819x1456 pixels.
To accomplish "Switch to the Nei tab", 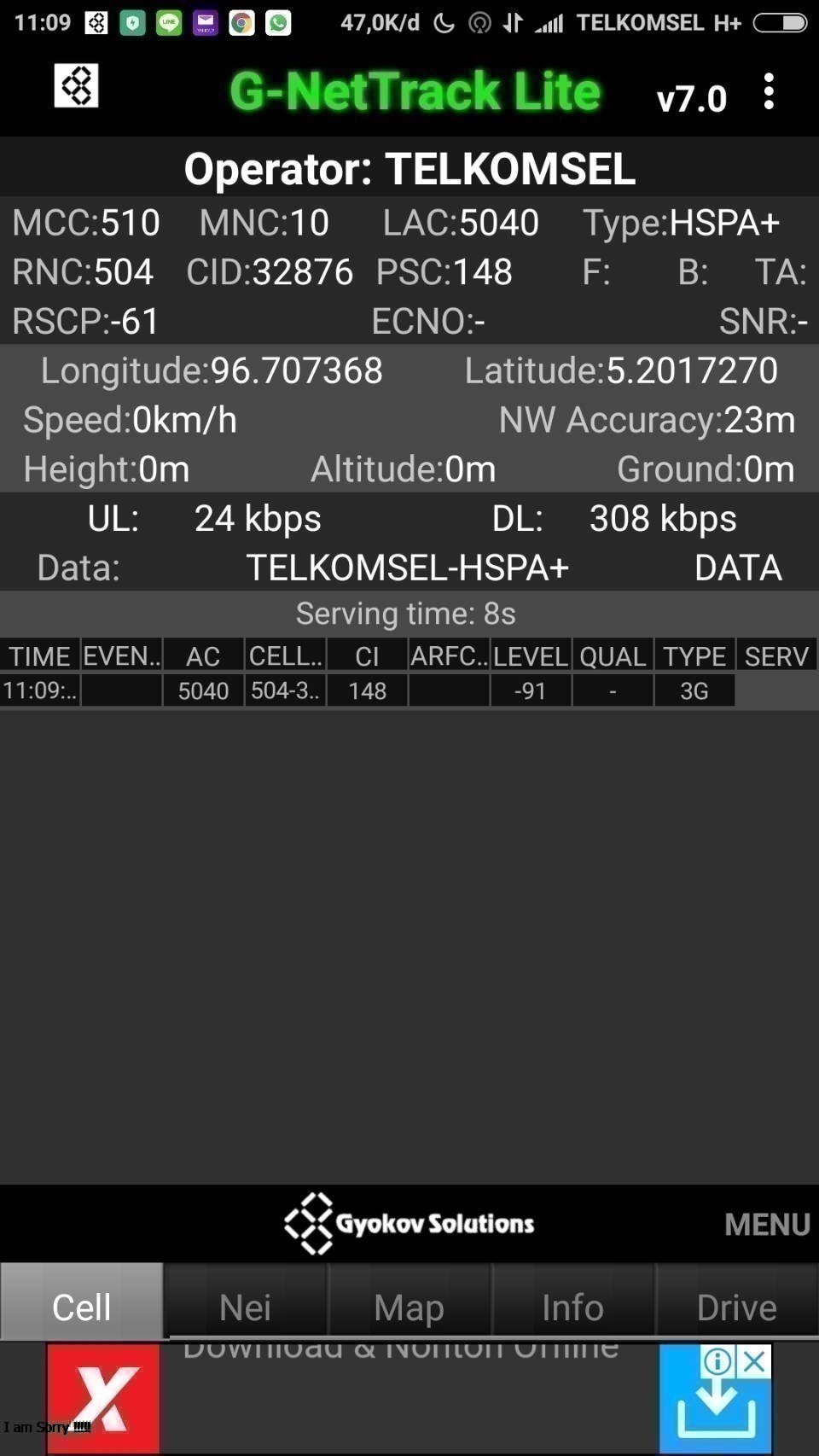I will click(245, 1307).
